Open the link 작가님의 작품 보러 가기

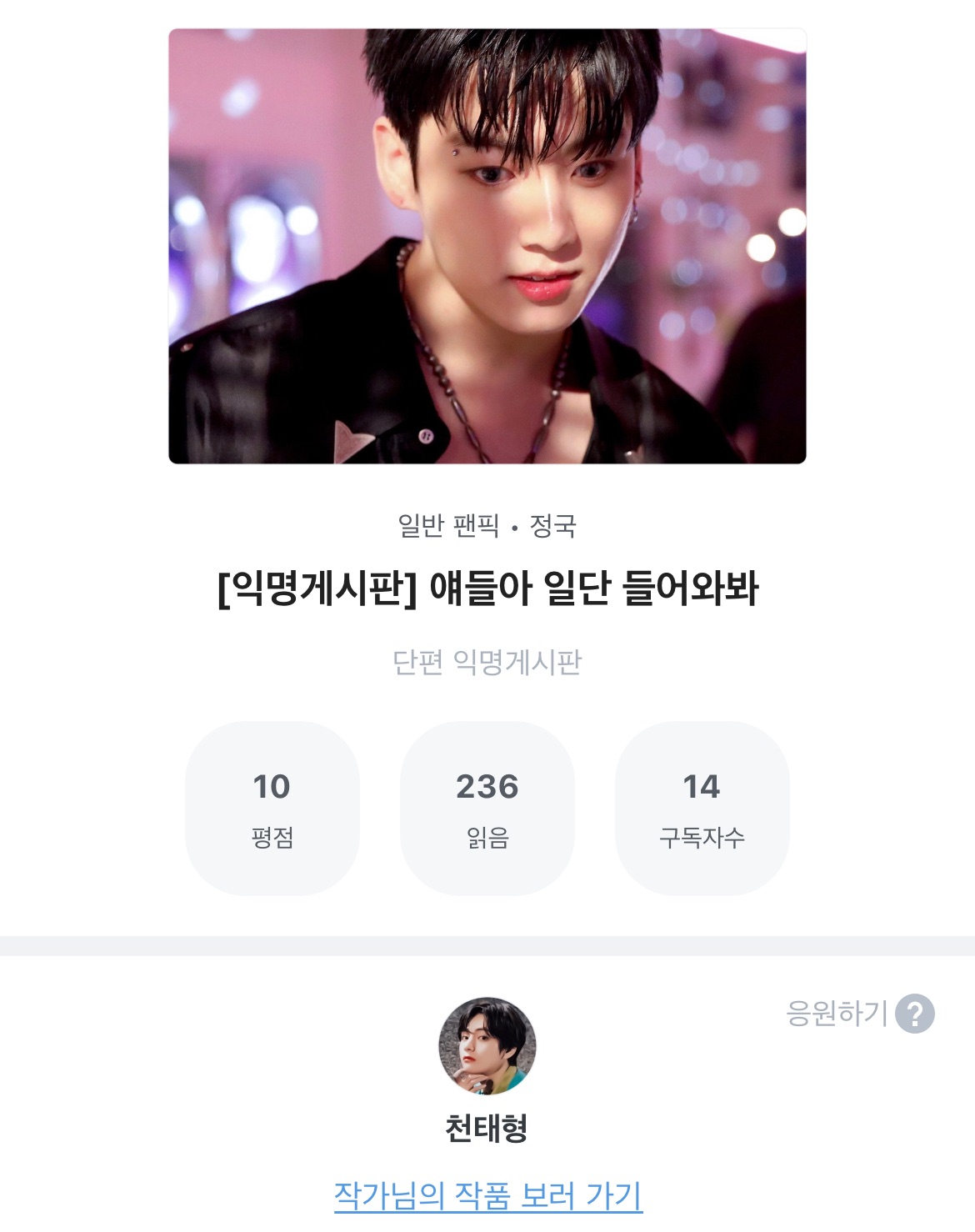coord(487,1195)
